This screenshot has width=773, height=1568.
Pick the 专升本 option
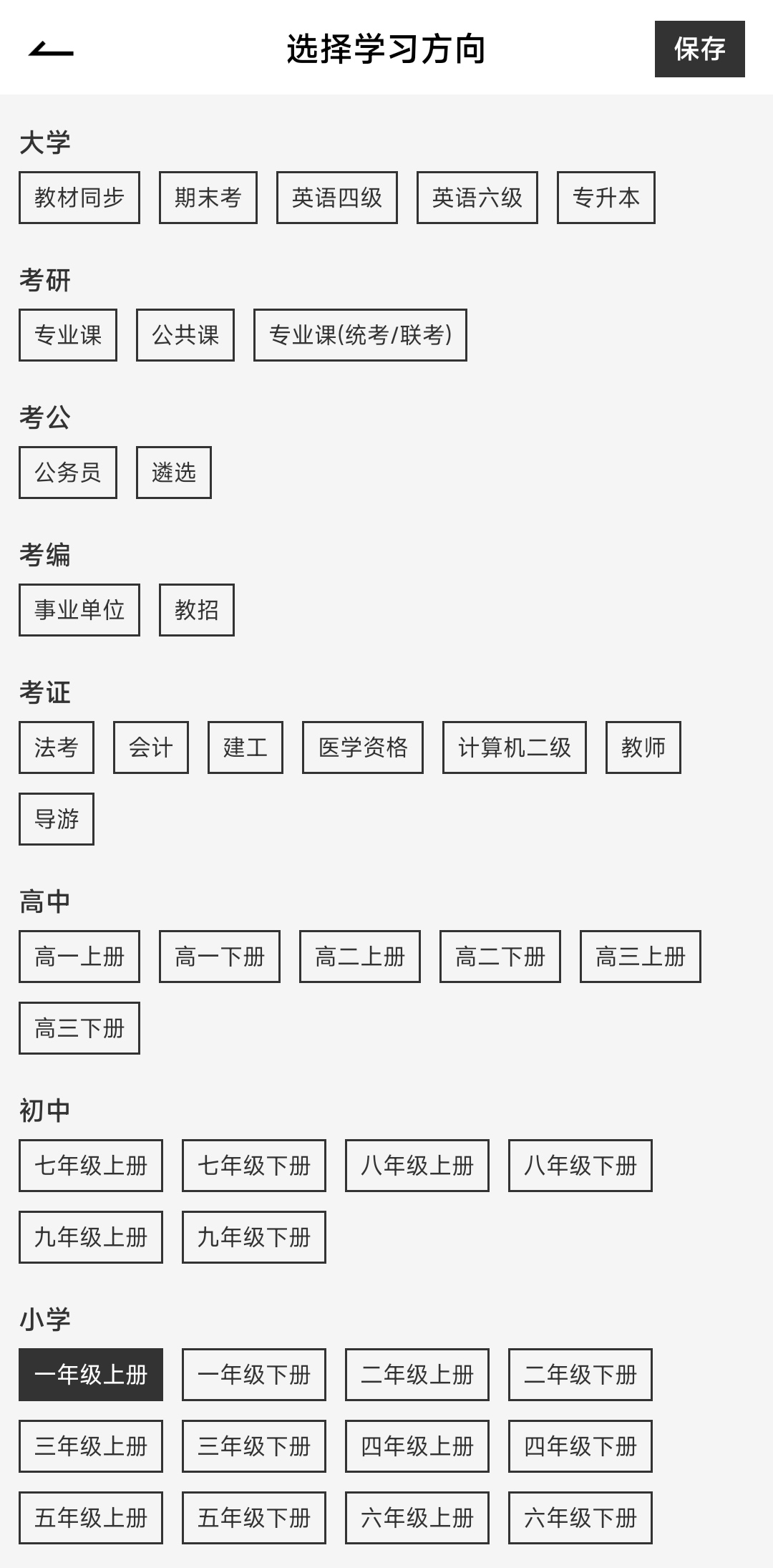tap(606, 198)
